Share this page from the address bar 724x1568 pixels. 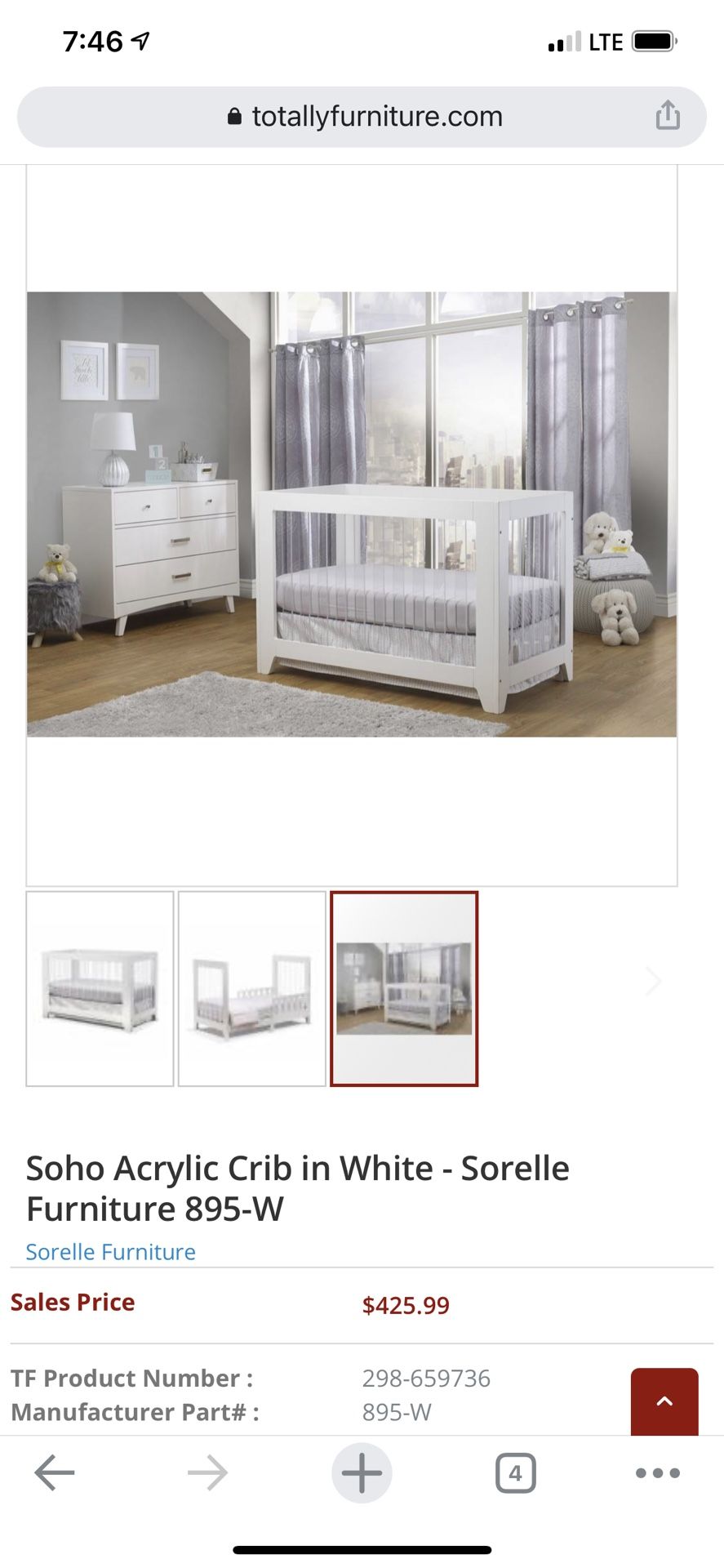point(667,116)
